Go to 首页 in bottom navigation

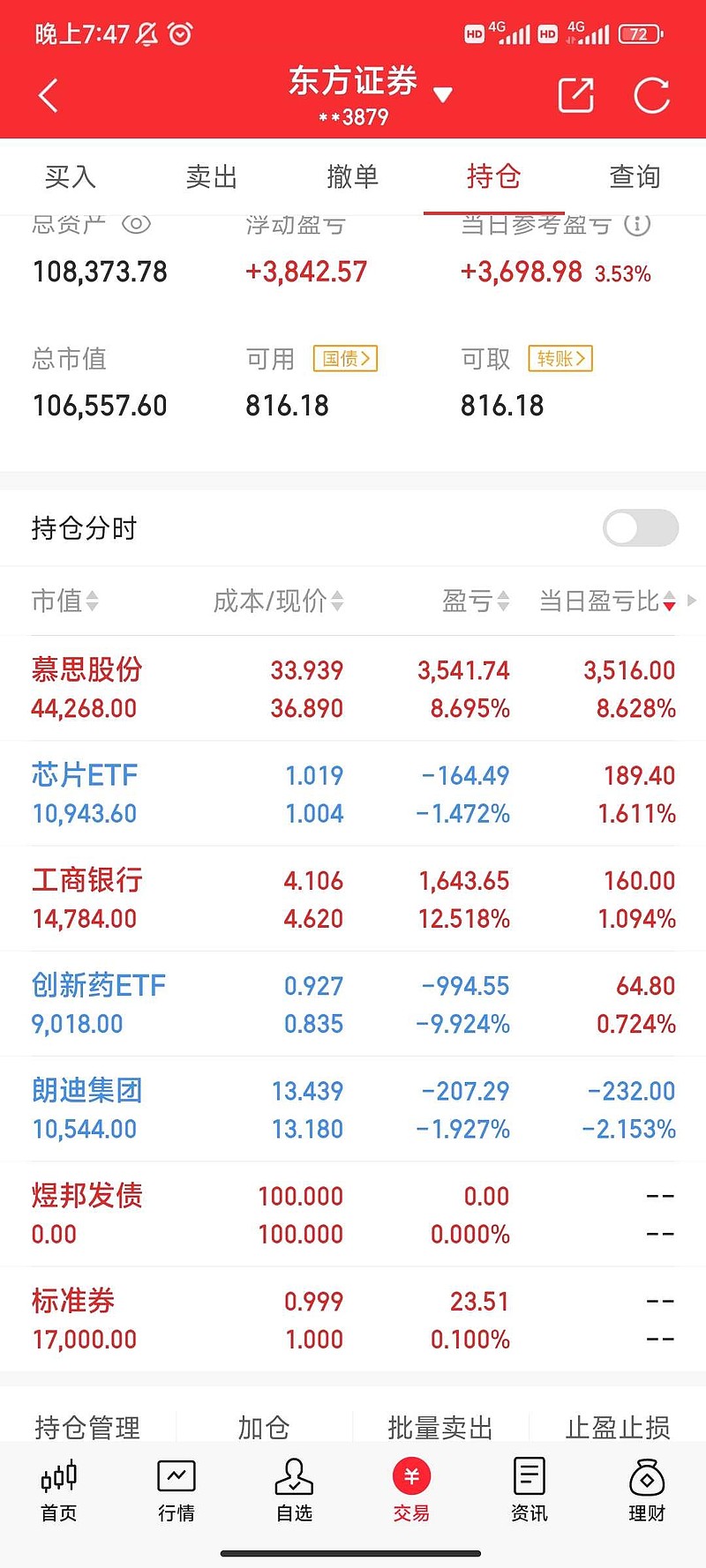[59, 1491]
